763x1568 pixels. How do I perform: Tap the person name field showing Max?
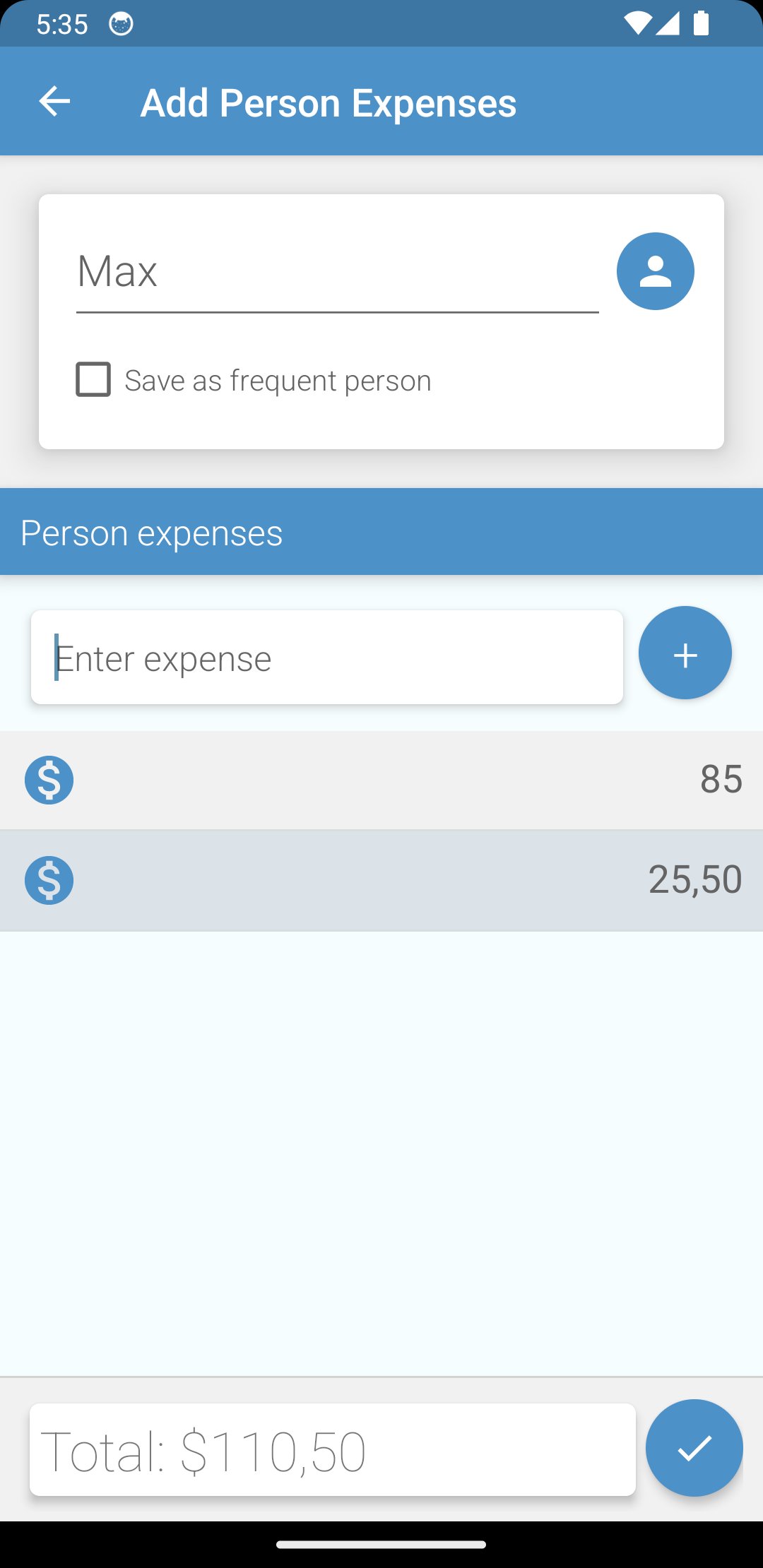coord(336,273)
